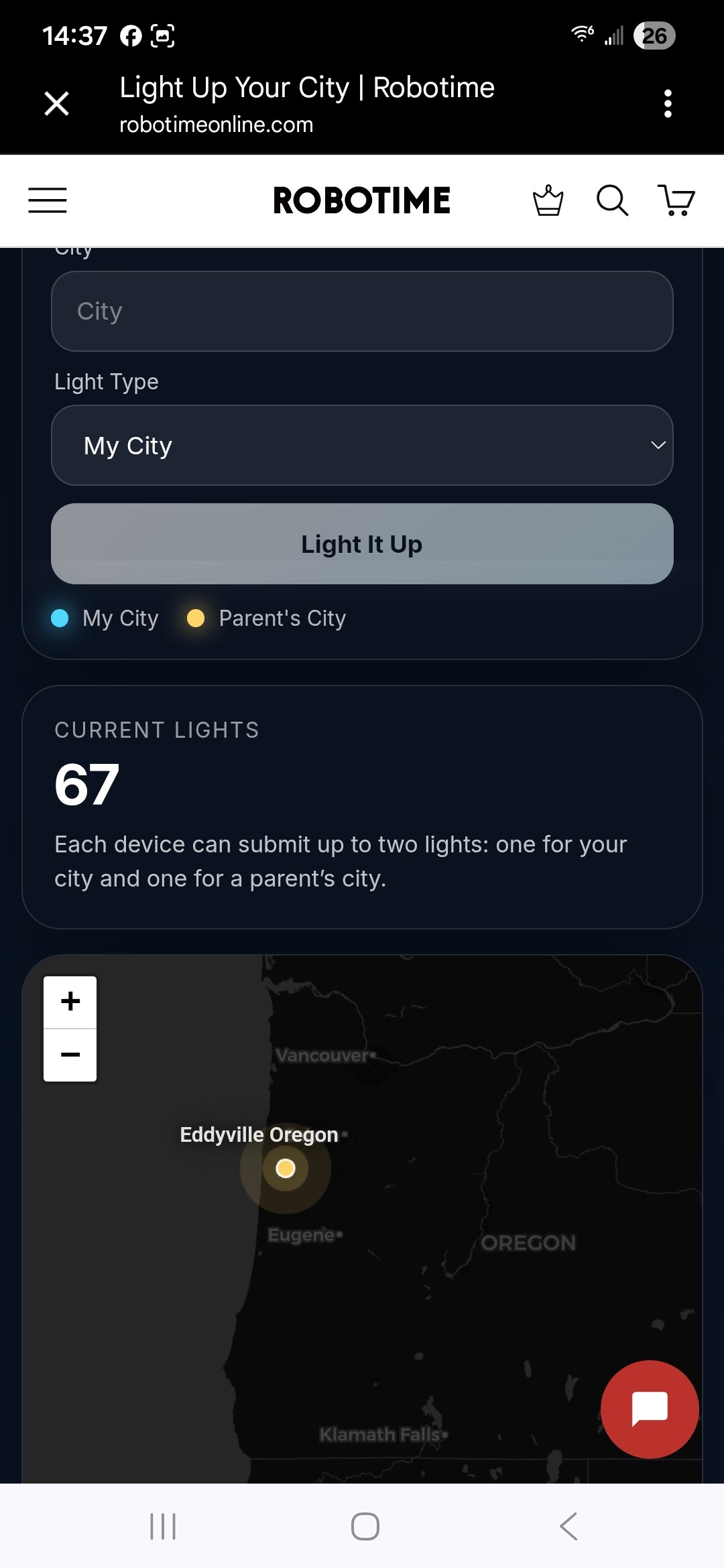Image resolution: width=724 pixels, height=1568 pixels.
Task: Expand the Light Type dropdown
Action: pyautogui.click(x=362, y=446)
